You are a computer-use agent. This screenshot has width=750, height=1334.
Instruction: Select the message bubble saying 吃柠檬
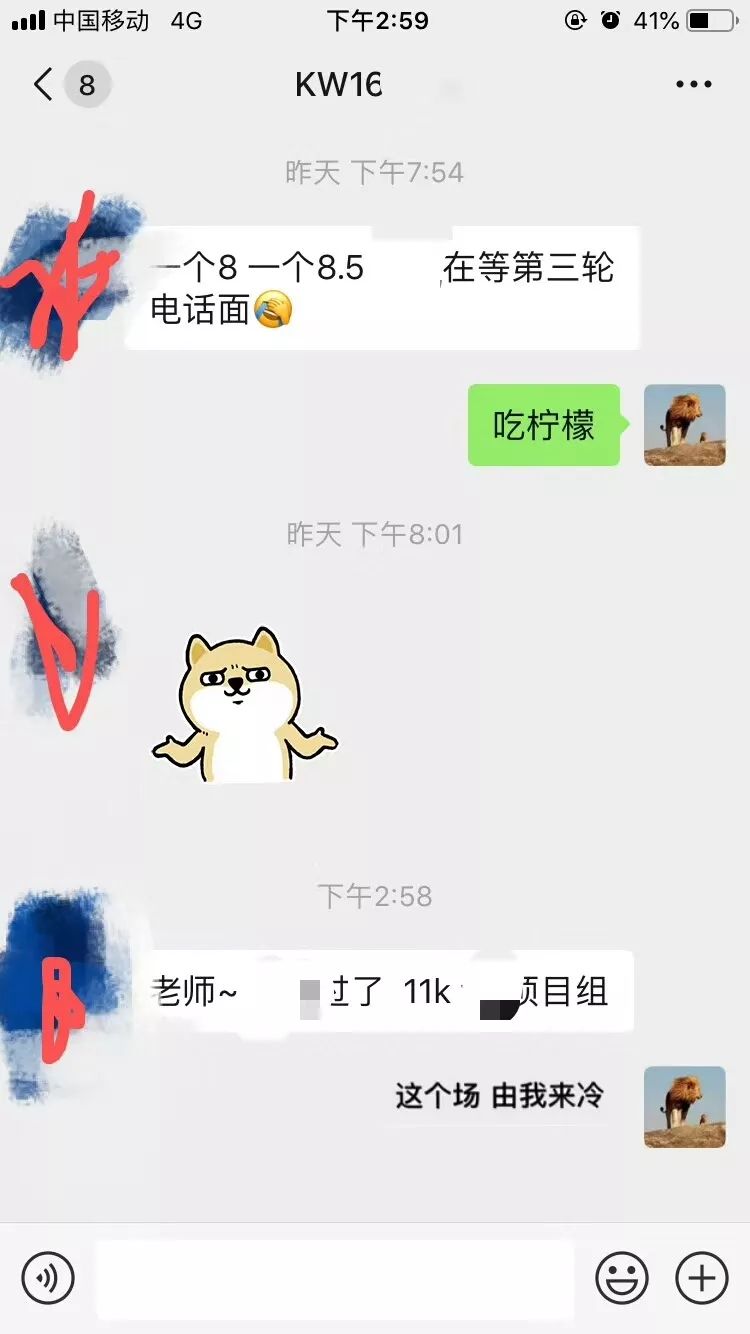[x=543, y=426]
